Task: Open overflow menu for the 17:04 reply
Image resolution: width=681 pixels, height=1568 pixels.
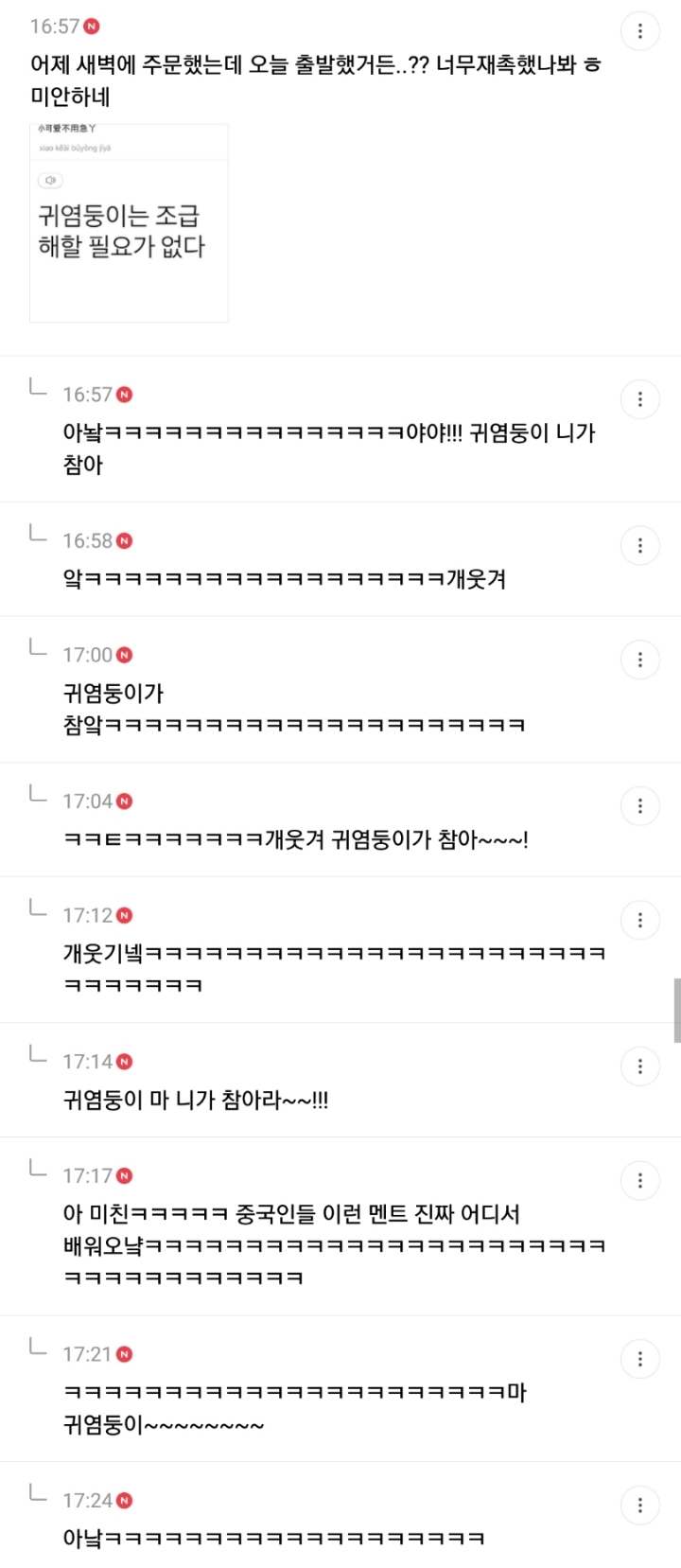Action: pyautogui.click(x=639, y=805)
